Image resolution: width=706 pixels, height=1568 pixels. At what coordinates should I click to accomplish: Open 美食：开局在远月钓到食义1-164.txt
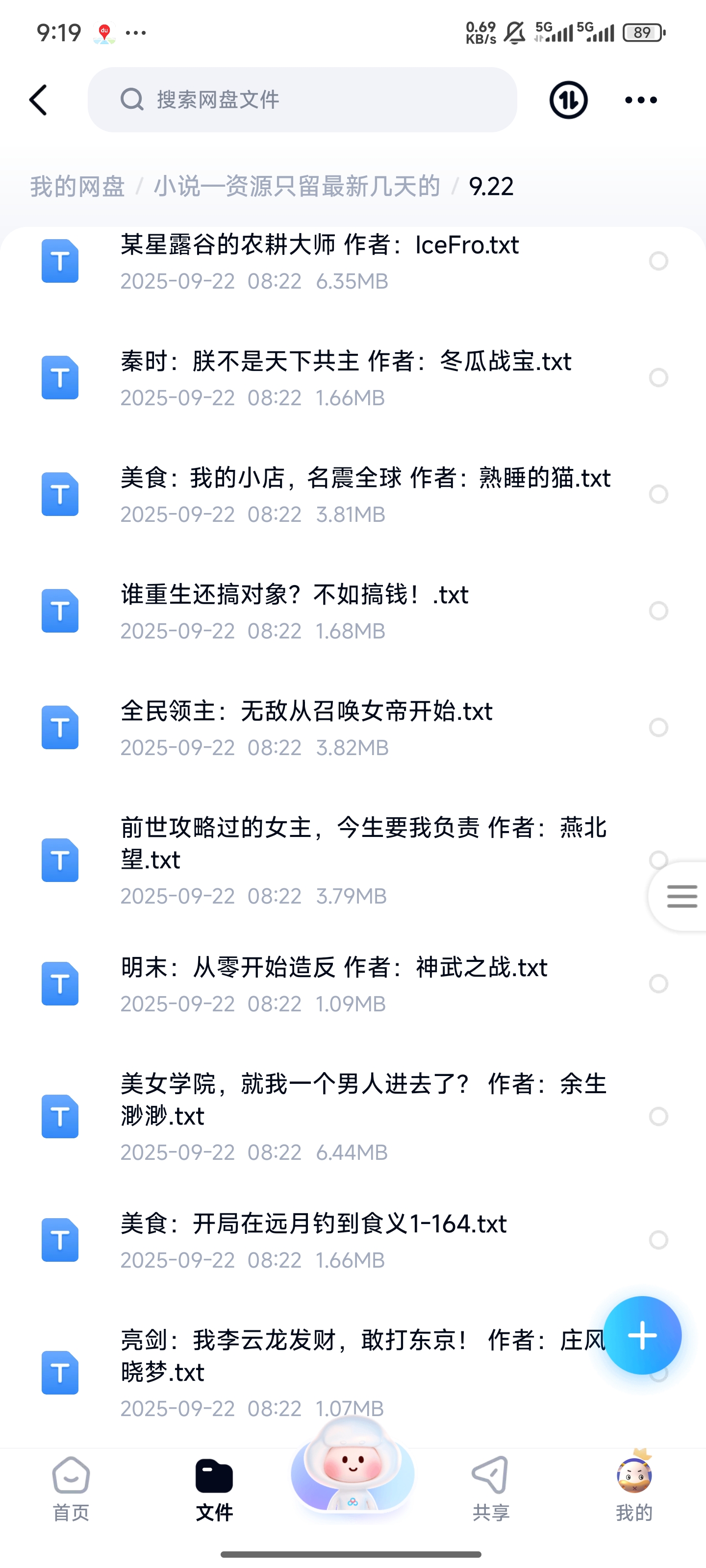coord(313,1240)
